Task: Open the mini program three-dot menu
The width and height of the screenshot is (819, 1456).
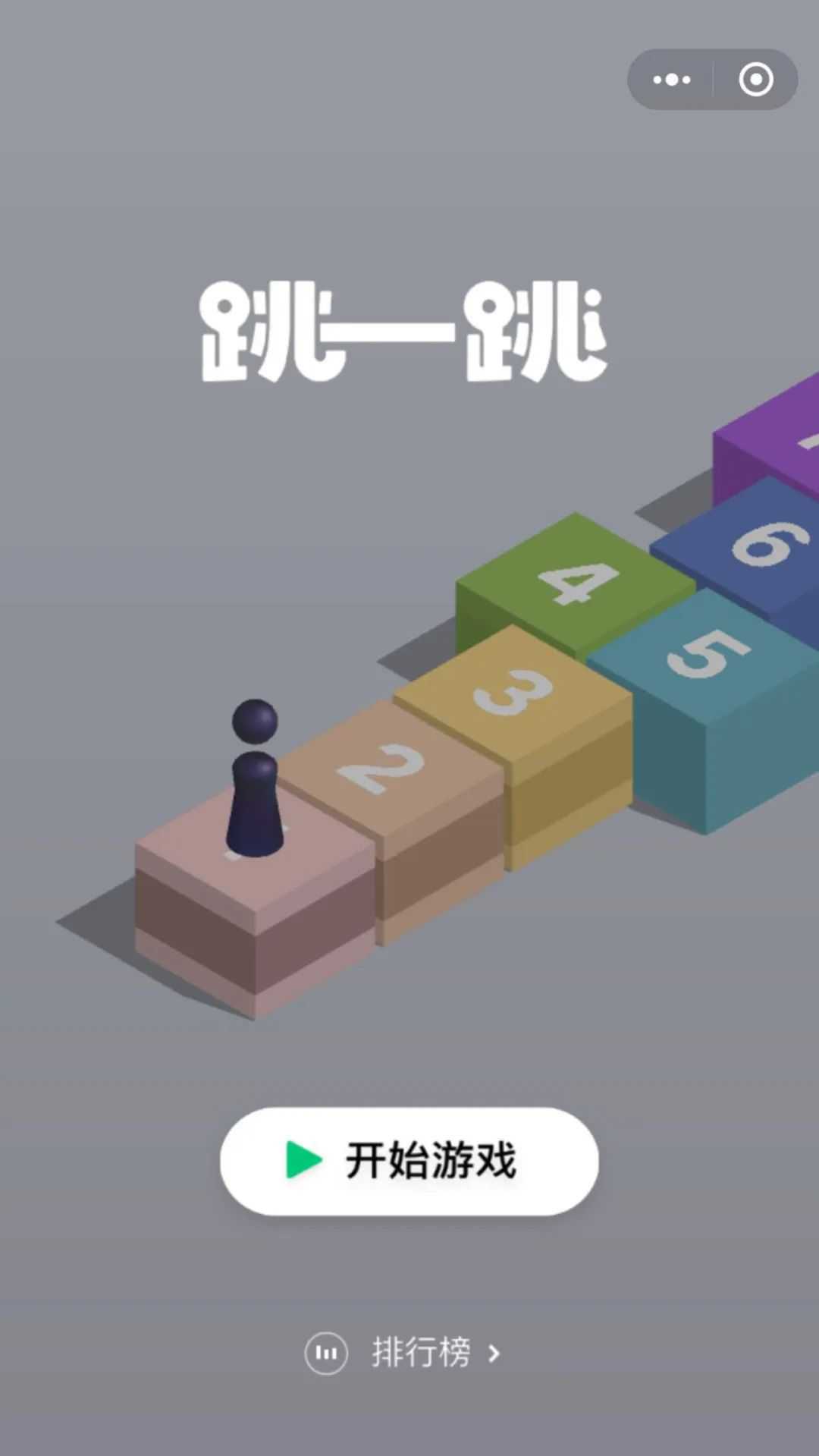Action: coord(672,80)
